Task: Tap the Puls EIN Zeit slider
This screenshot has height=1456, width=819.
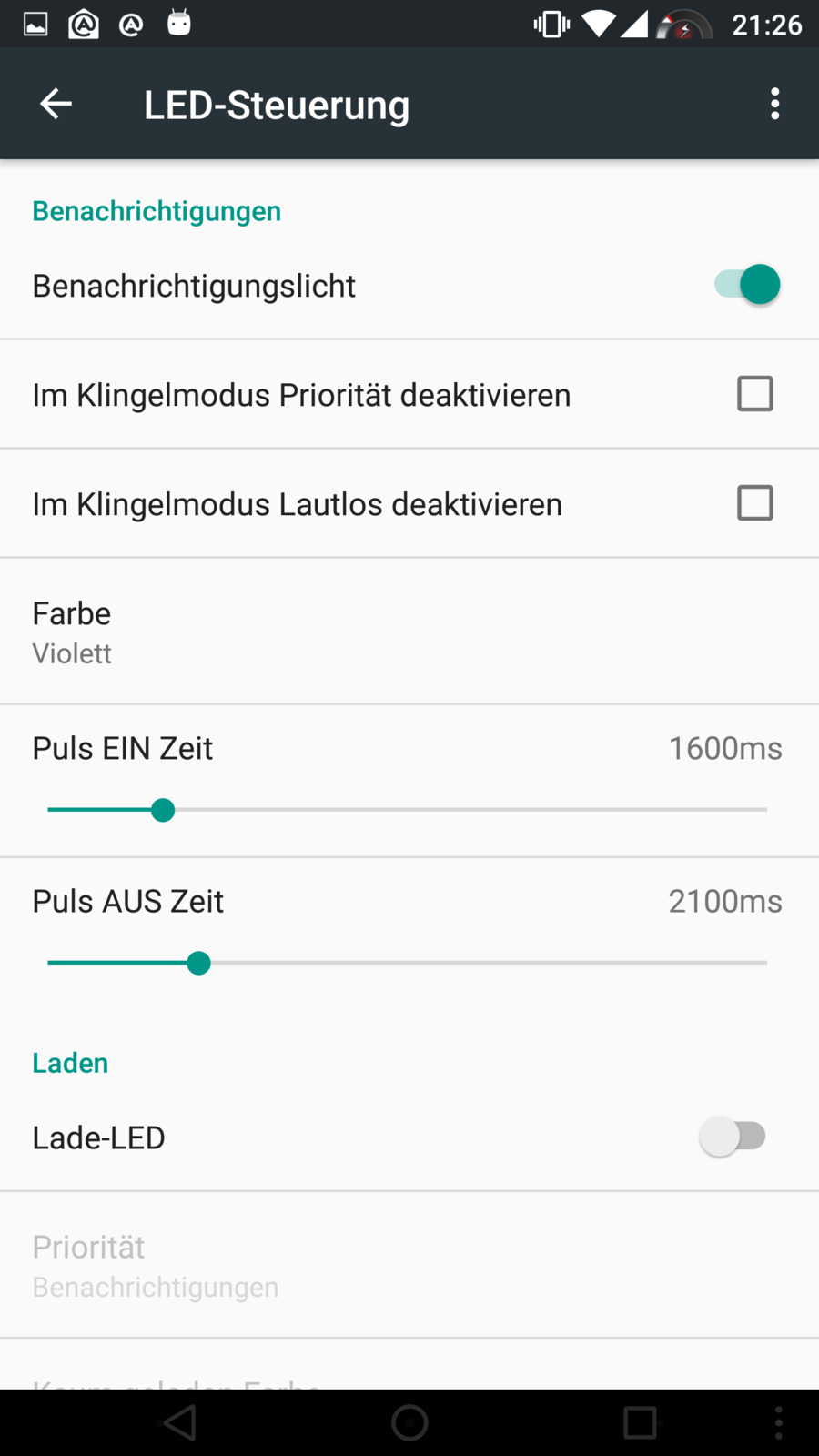Action: point(408,809)
